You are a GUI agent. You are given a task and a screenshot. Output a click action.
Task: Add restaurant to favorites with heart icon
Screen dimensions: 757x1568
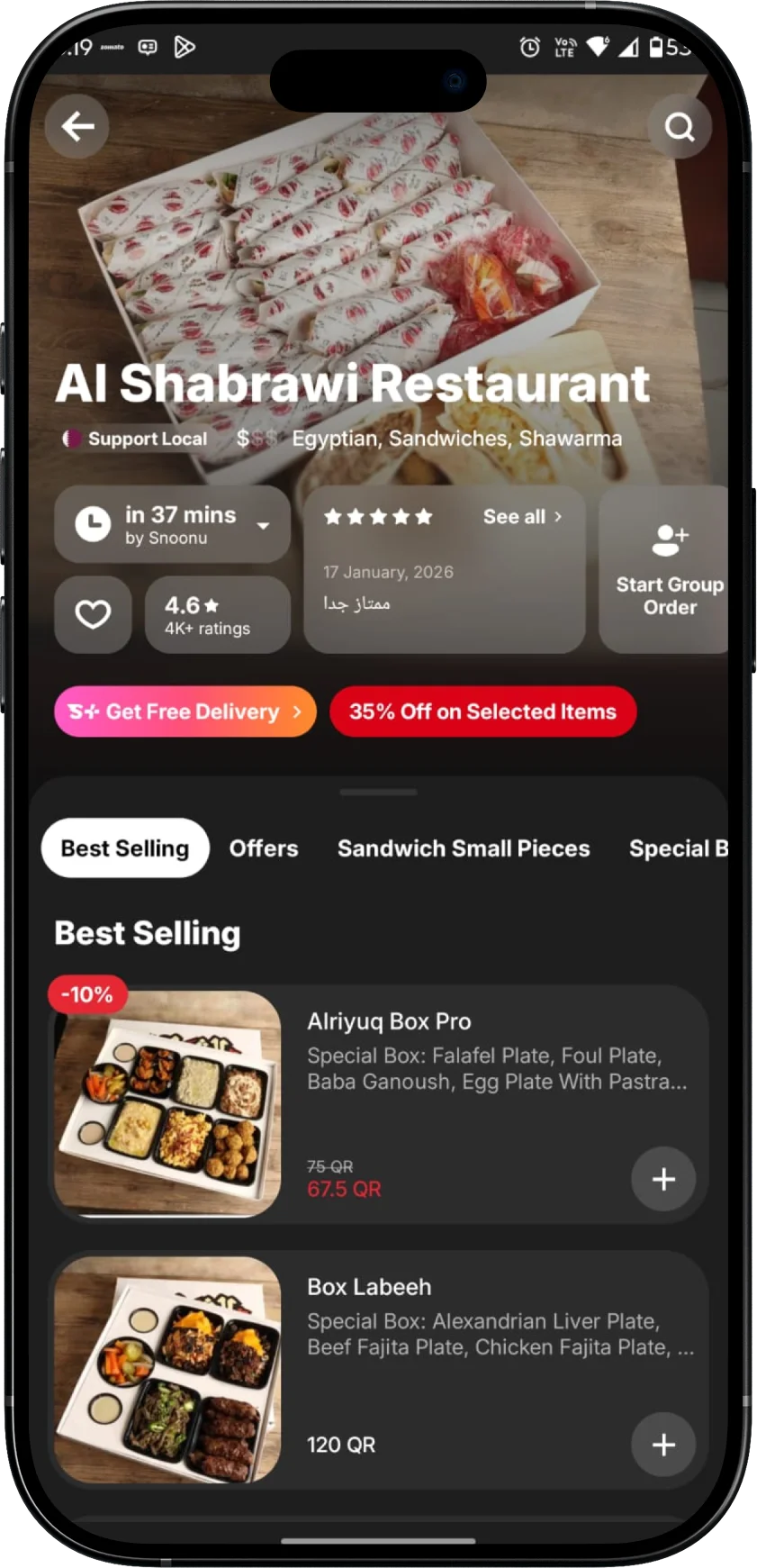click(x=93, y=615)
